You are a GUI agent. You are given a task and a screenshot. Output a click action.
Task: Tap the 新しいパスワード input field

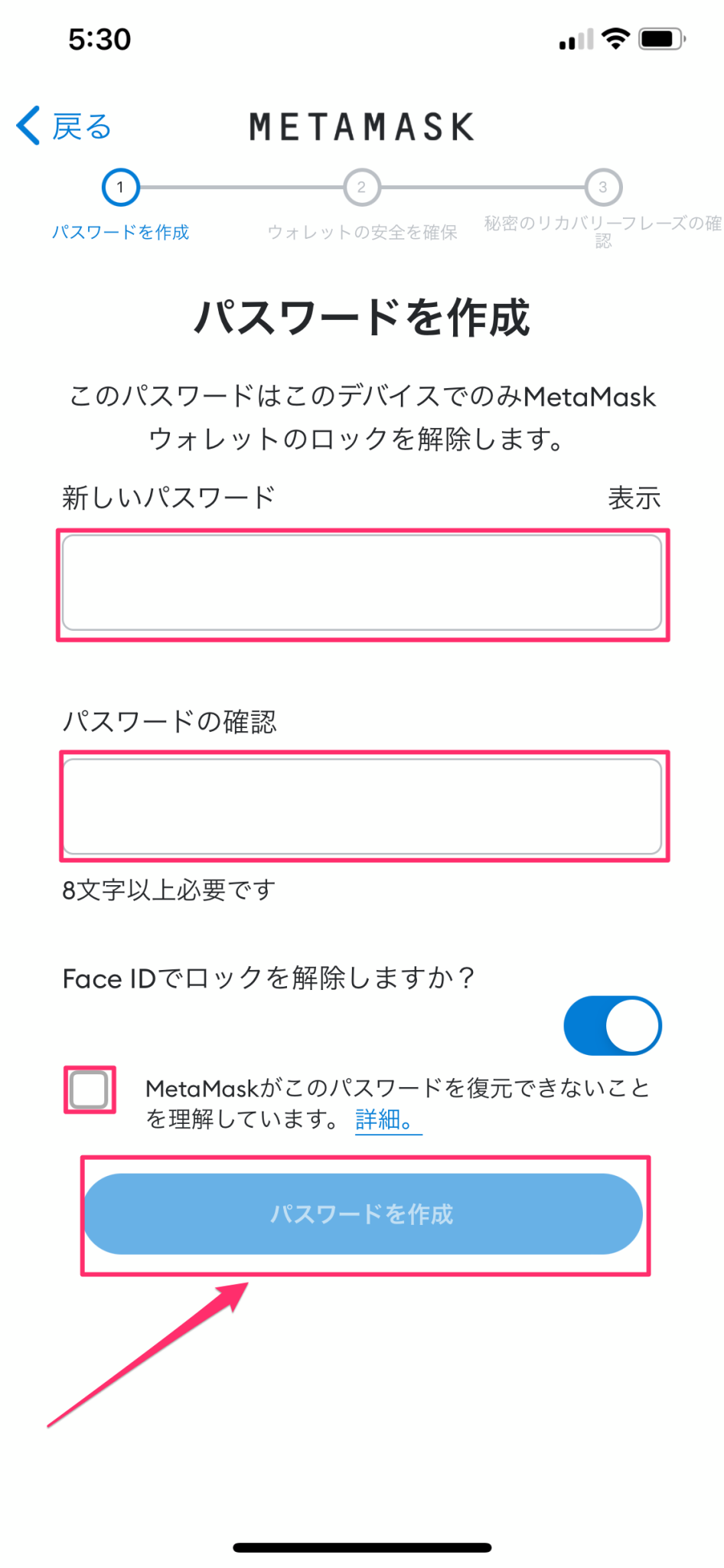click(x=362, y=583)
